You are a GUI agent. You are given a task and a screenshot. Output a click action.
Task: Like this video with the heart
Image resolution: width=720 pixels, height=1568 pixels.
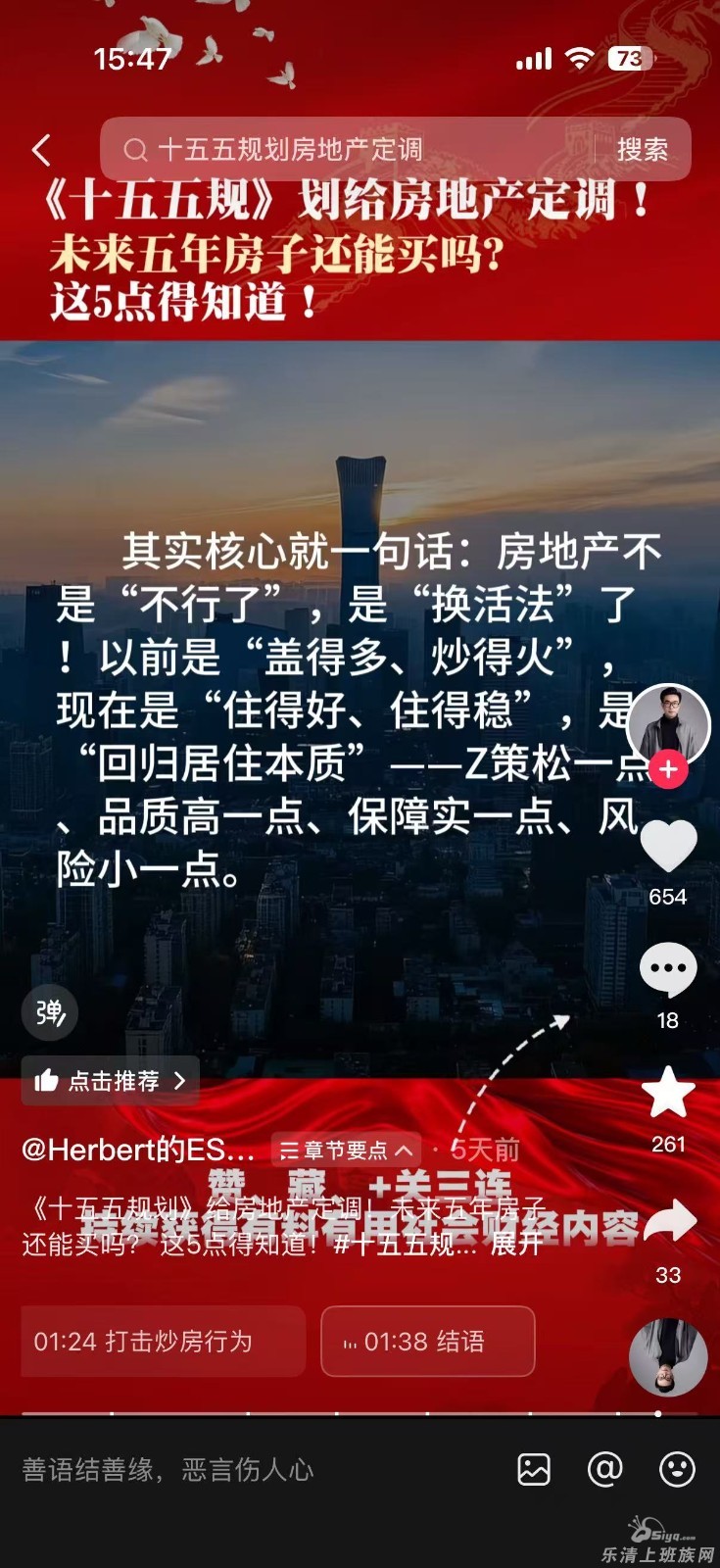pos(668,847)
